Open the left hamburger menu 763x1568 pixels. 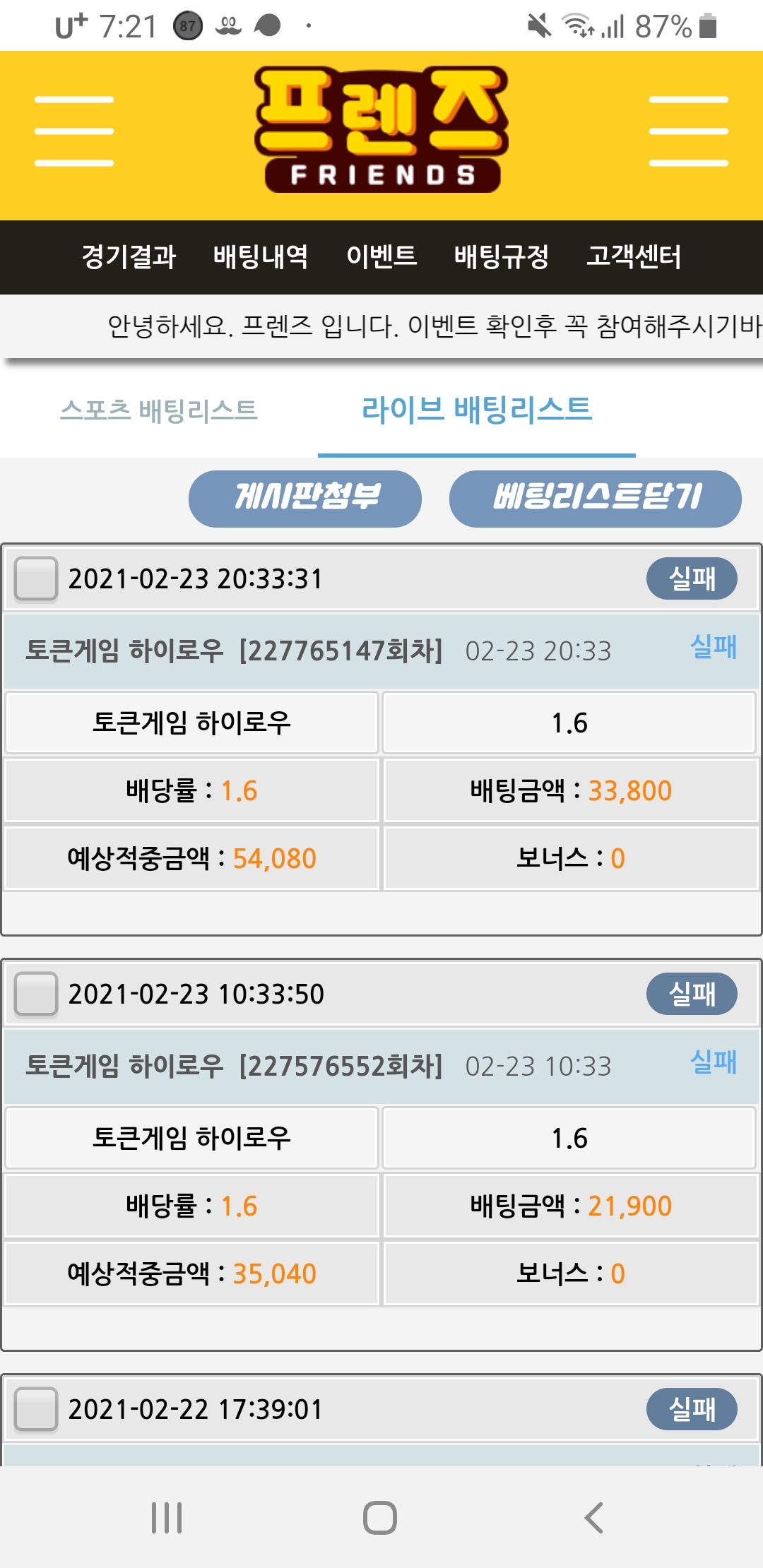point(74,131)
